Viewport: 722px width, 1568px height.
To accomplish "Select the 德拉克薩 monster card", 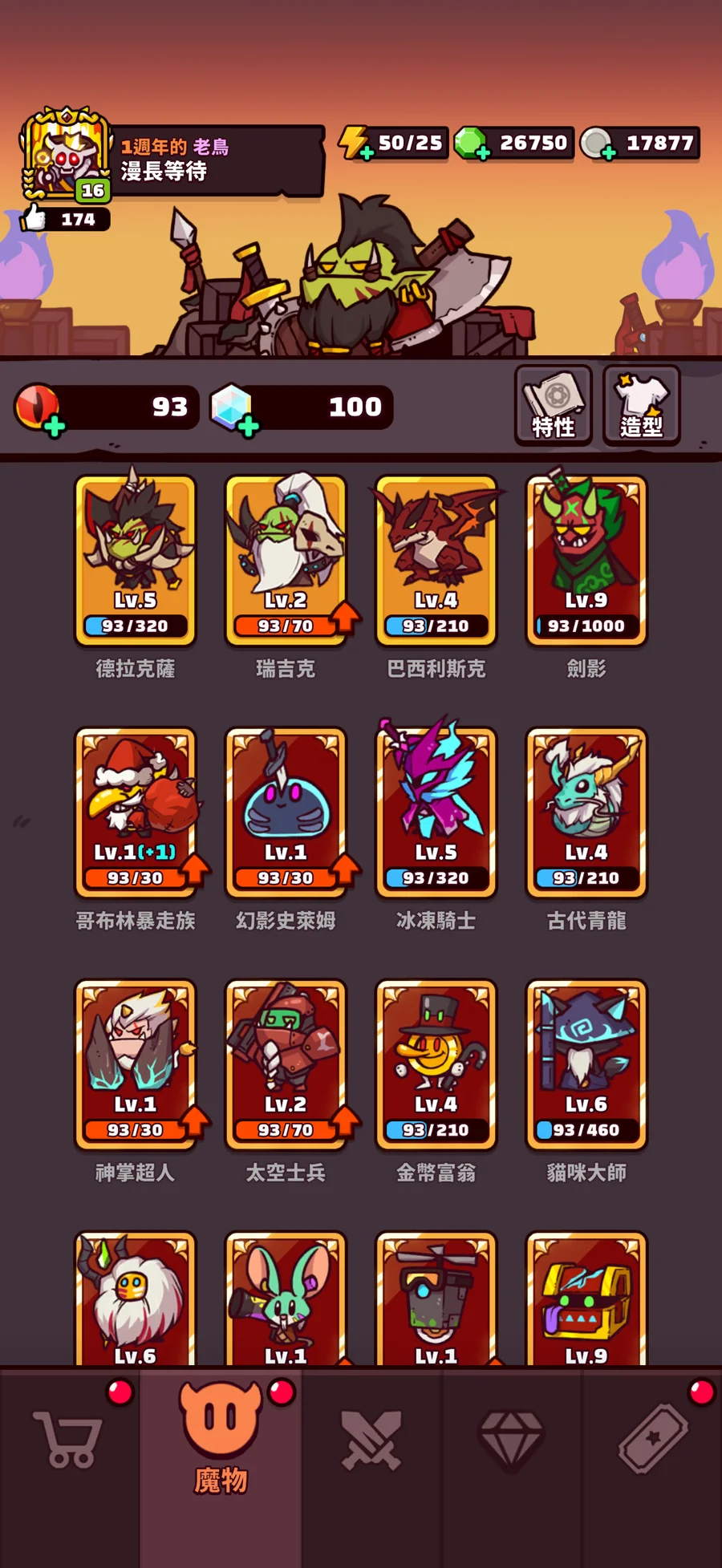I will (136, 561).
